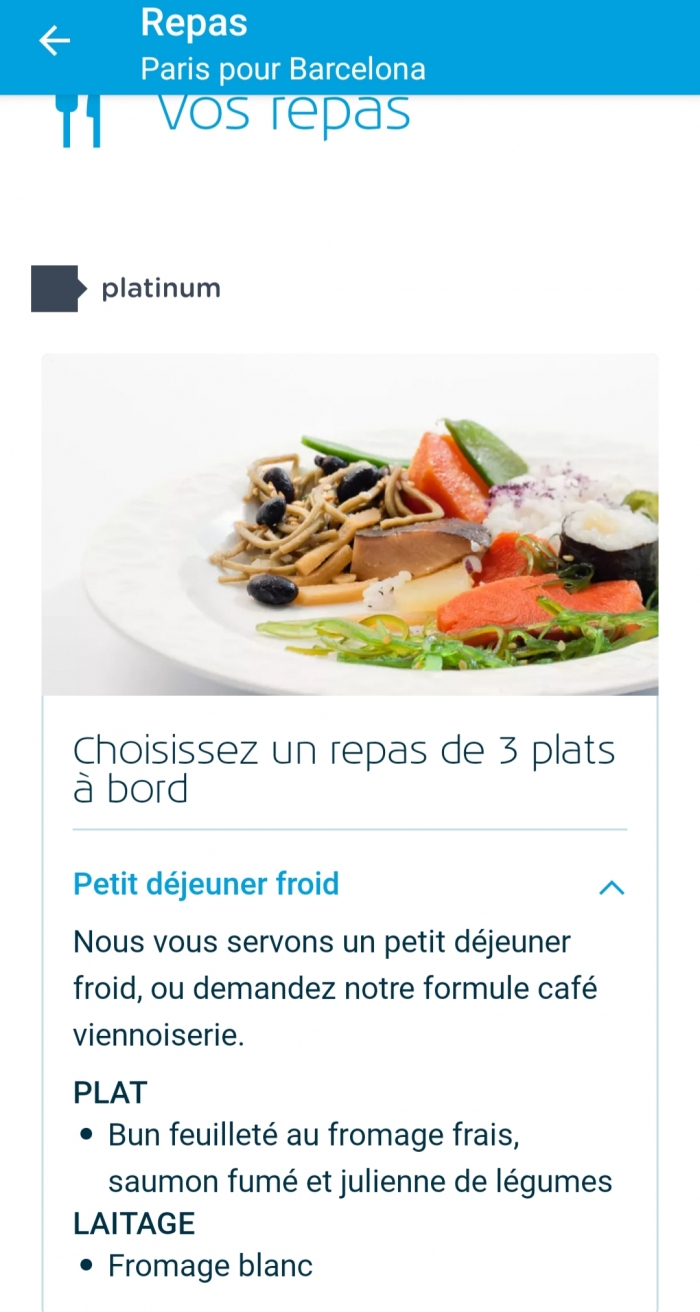Collapse the Petit déjeuner froid section
Viewport: 700px width, 1312px height.
pos(610,886)
